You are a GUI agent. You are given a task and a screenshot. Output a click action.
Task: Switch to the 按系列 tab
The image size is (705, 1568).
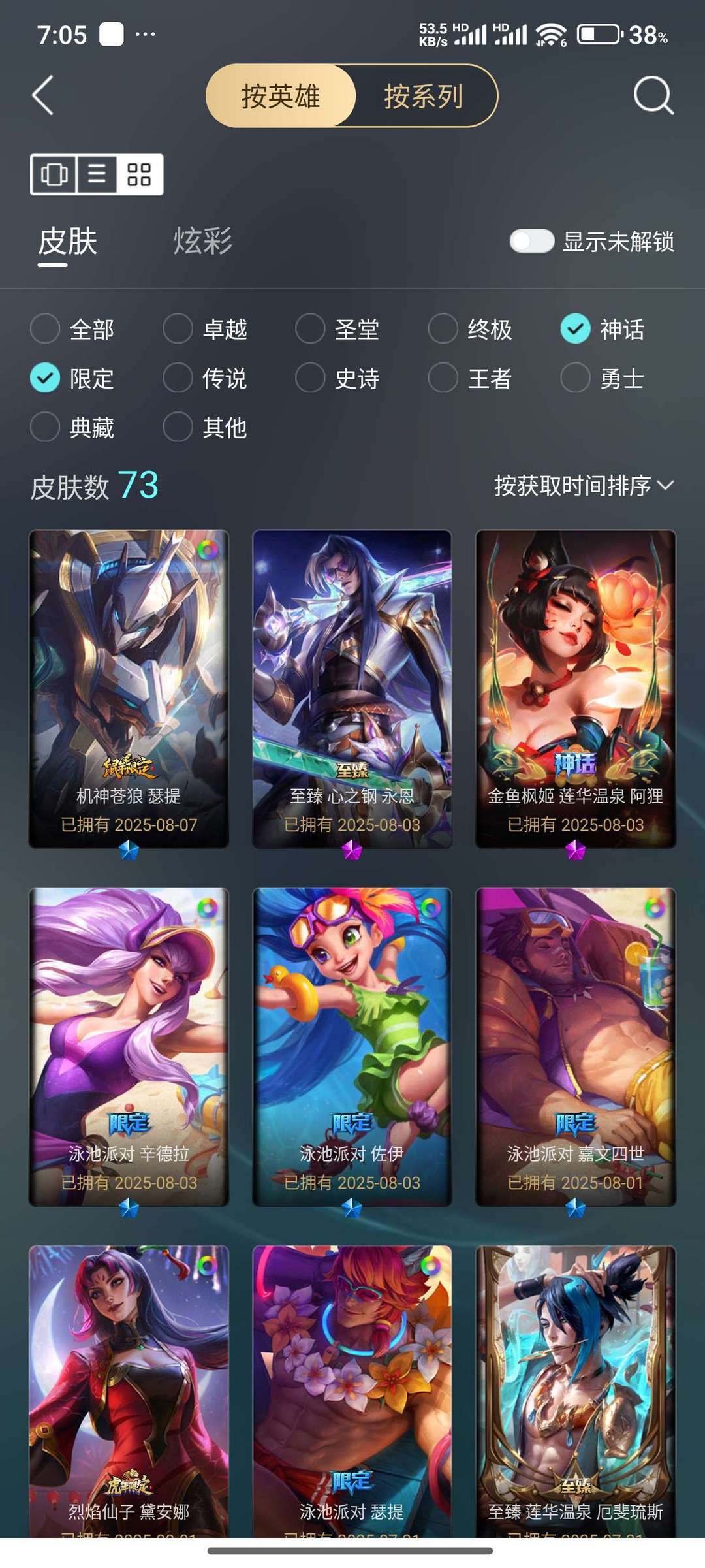pos(422,95)
